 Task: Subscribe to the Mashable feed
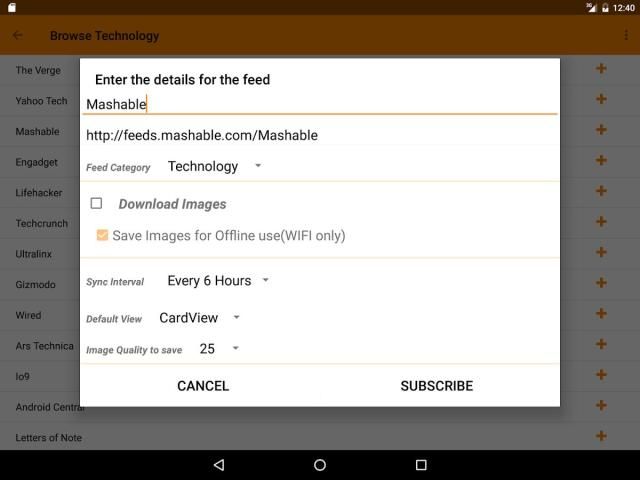tap(436, 386)
